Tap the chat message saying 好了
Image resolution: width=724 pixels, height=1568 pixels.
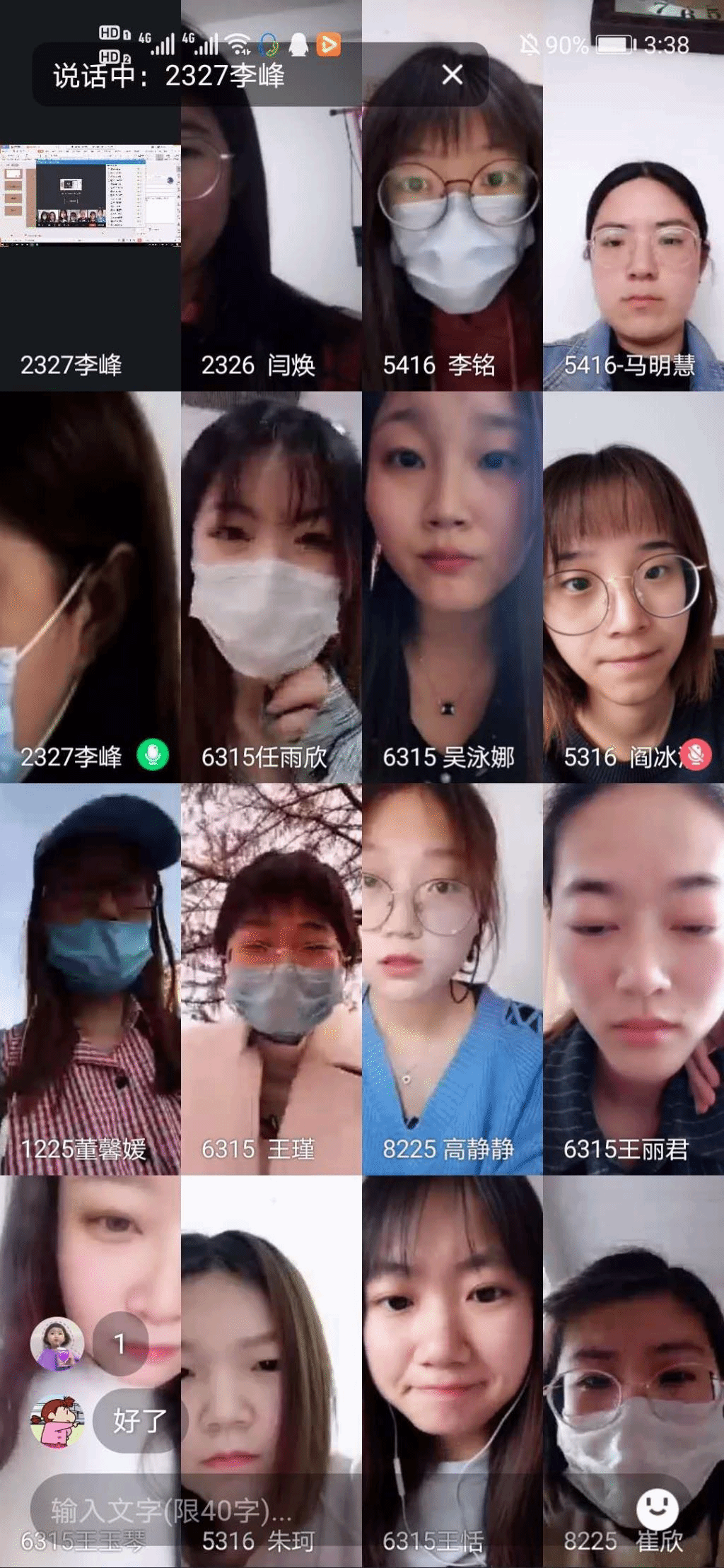point(139,1420)
